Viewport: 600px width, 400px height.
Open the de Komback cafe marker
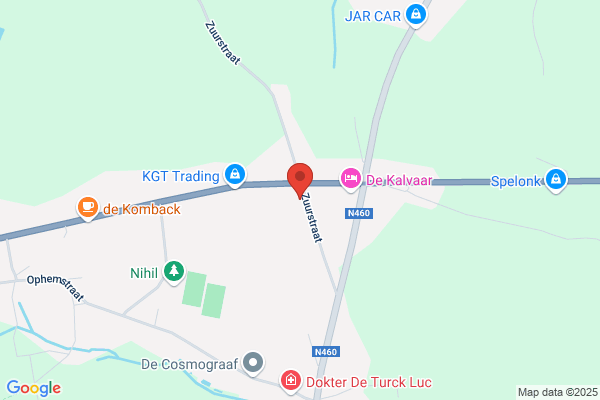(88, 208)
